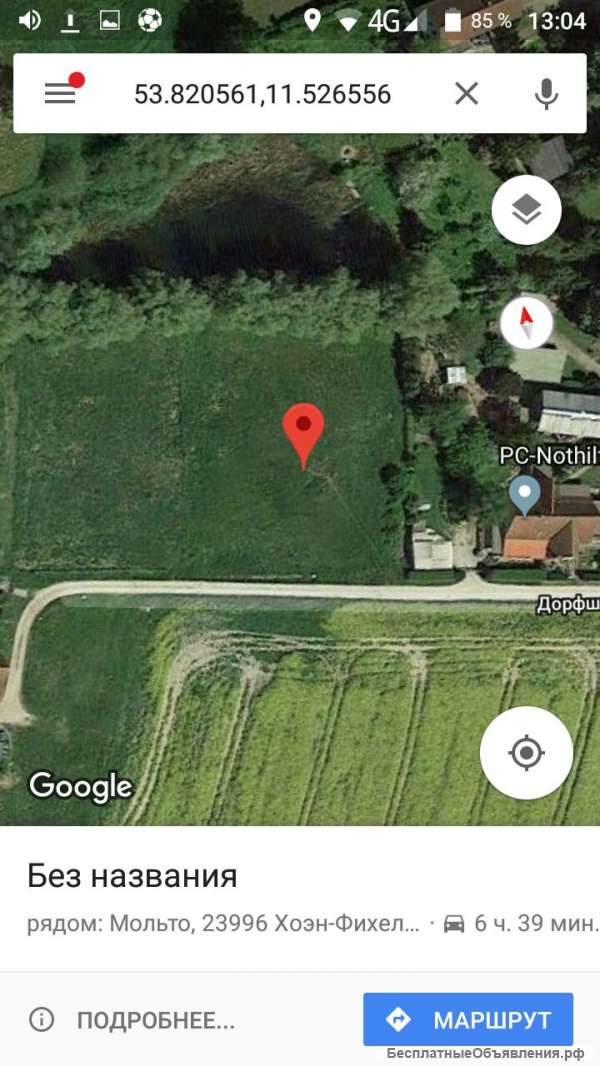Open the map layers selector
Screen dimensions: 600x1066
(x=527, y=210)
